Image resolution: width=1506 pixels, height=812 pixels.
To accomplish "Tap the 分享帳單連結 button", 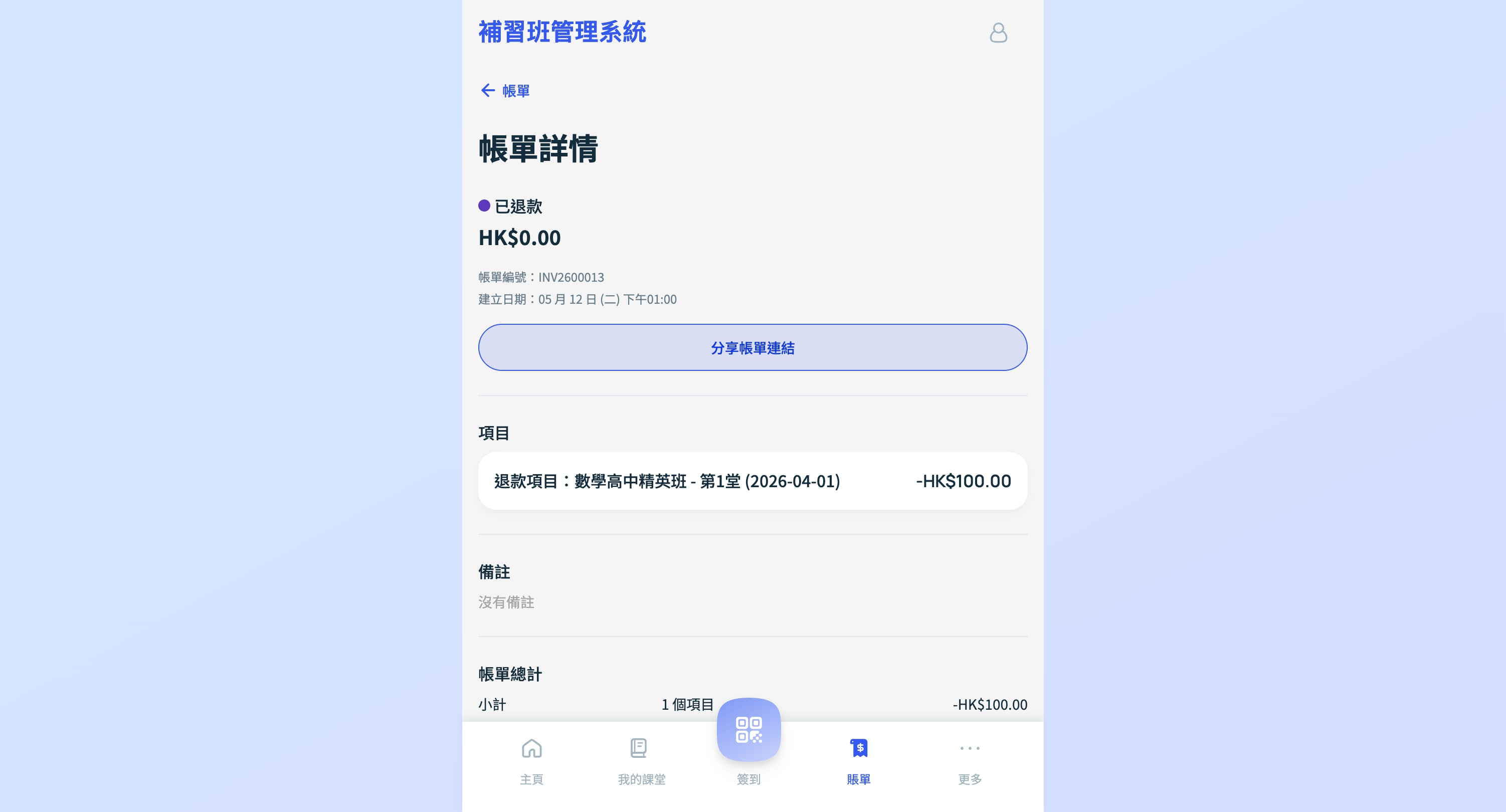I will click(x=752, y=347).
